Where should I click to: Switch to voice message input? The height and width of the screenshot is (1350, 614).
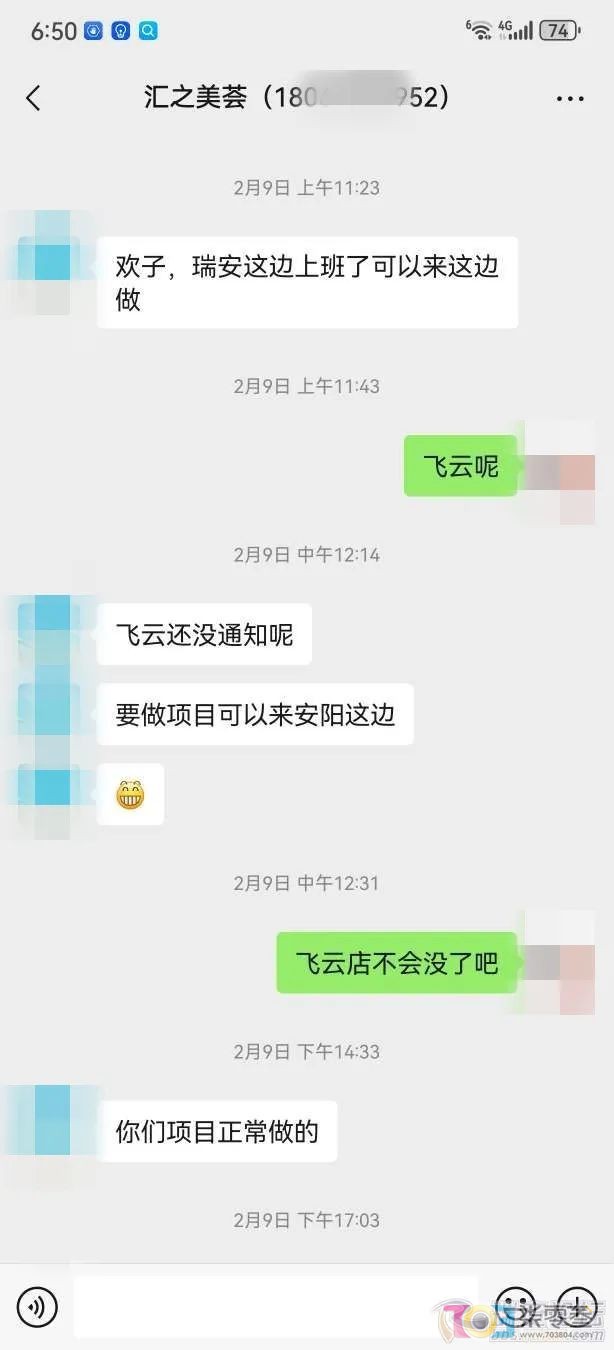pyautogui.click(x=37, y=1306)
